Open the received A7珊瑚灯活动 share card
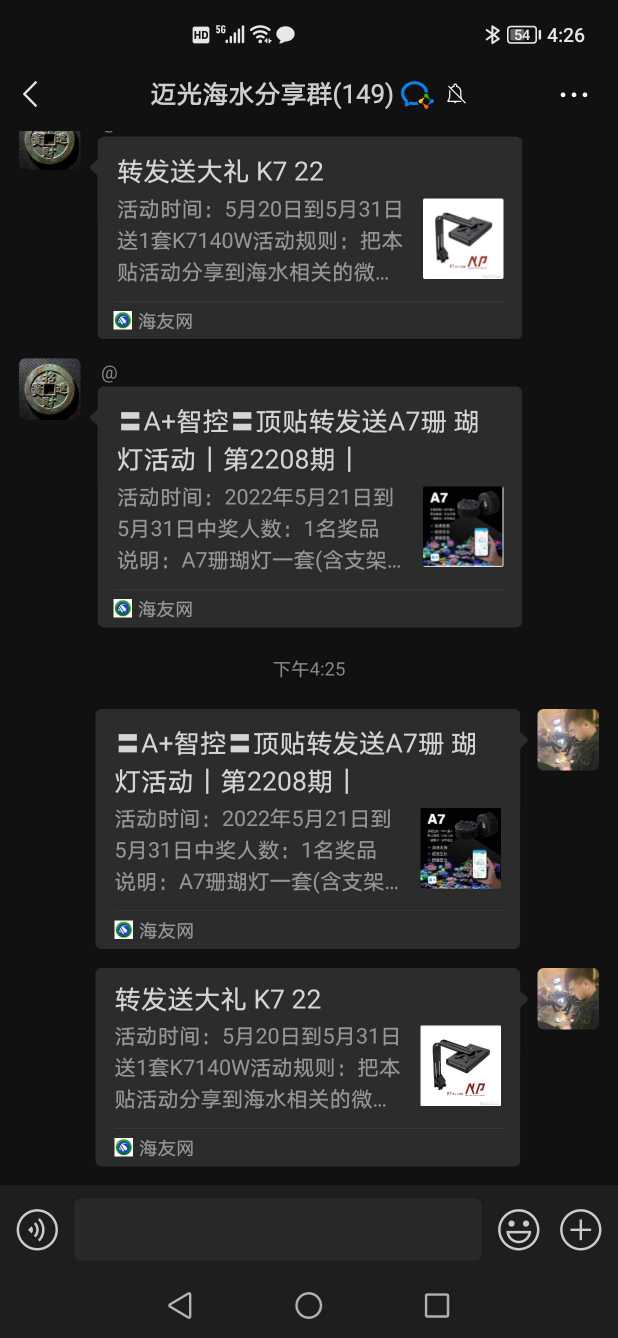The height and width of the screenshot is (1338, 618). click(309, 506)
